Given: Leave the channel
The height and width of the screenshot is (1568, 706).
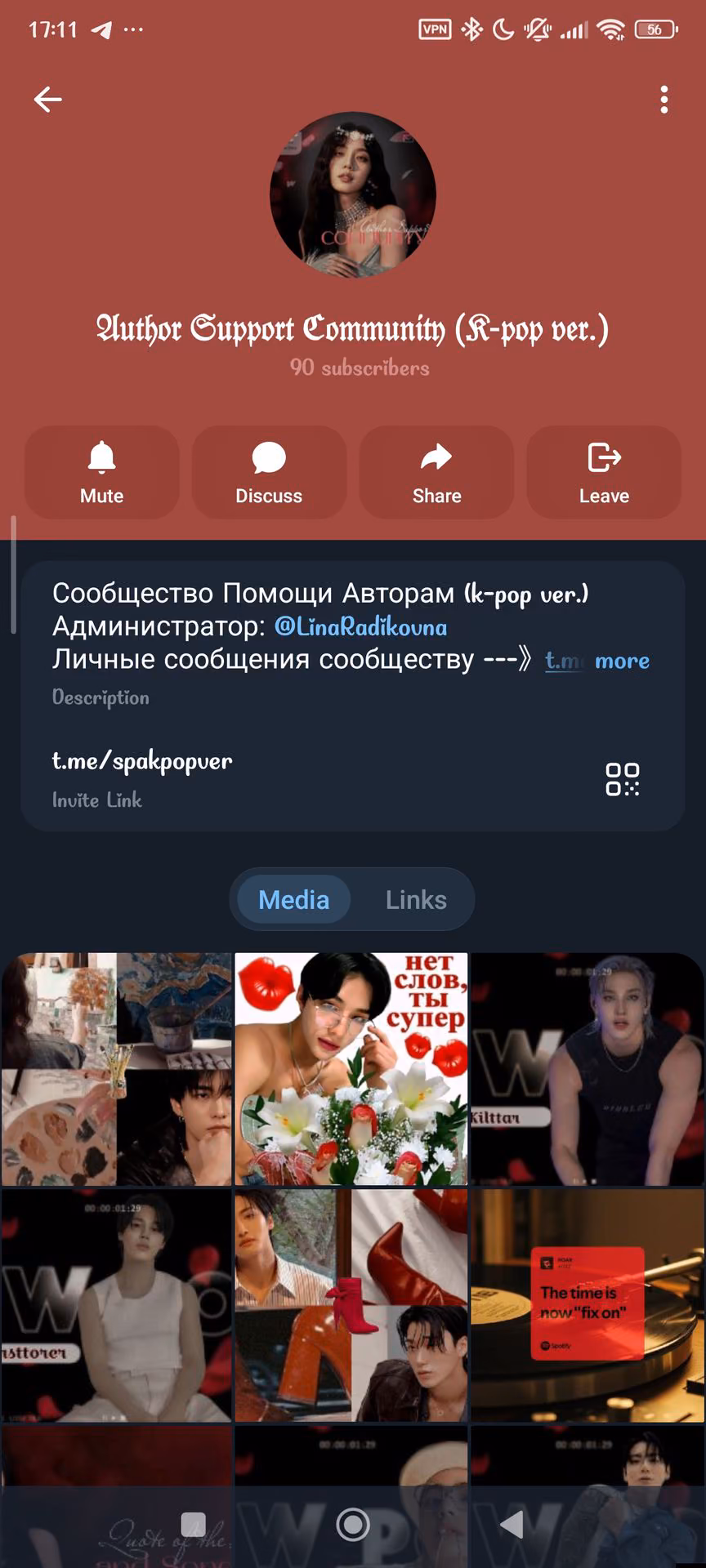Looking at the screenshot, I should tap(604, 472).
